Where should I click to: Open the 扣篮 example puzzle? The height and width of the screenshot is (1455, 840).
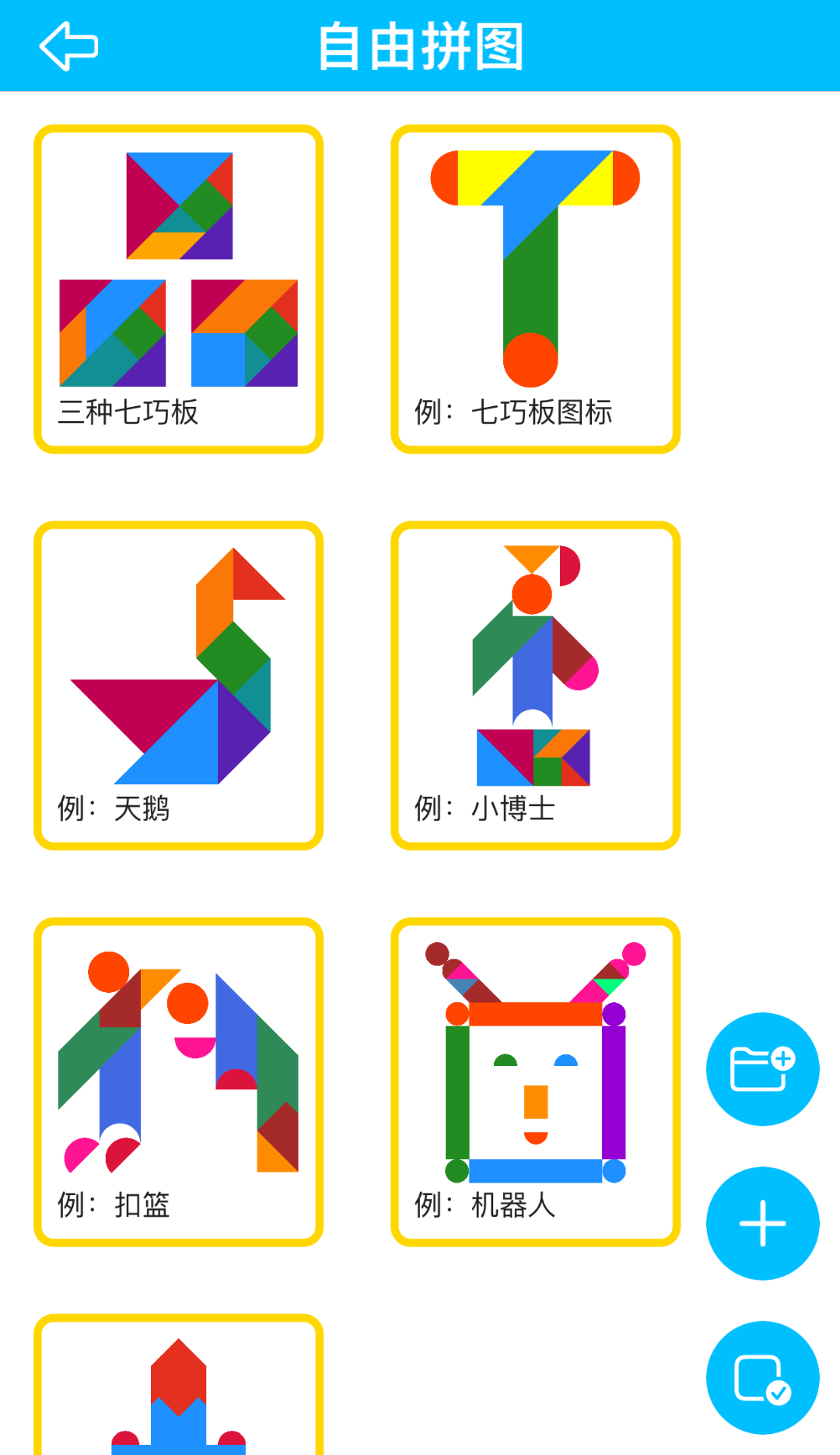[x=178, y=1082]
